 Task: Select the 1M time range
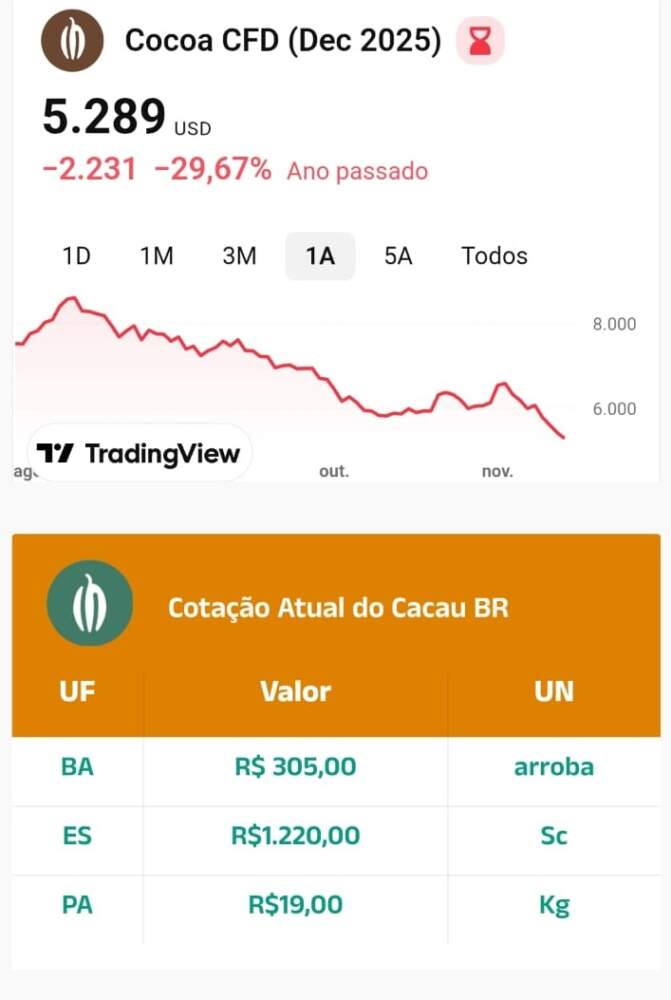click(x=157, y=256)
